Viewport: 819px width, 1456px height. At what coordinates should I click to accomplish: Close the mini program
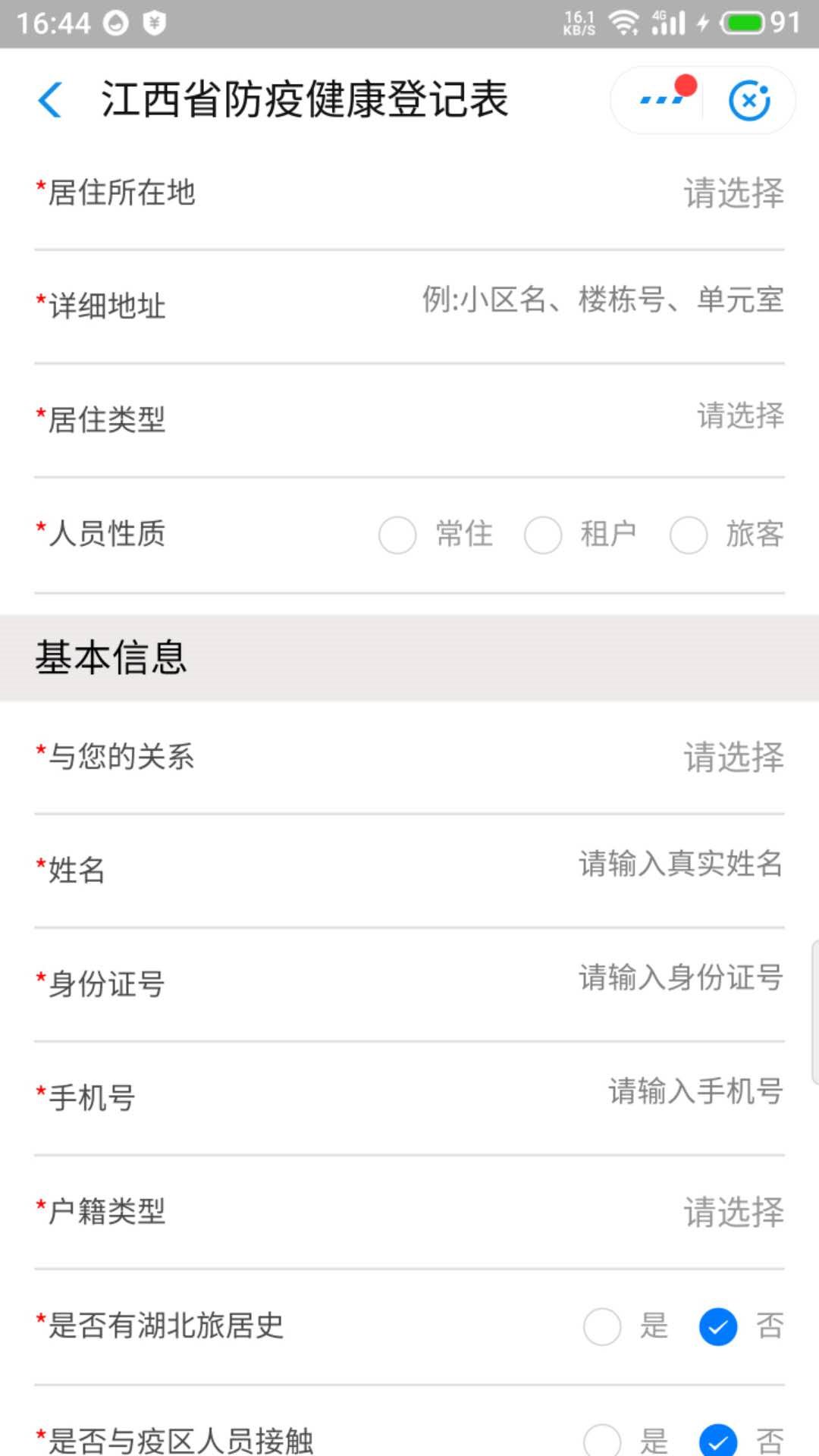click(749, 100)
